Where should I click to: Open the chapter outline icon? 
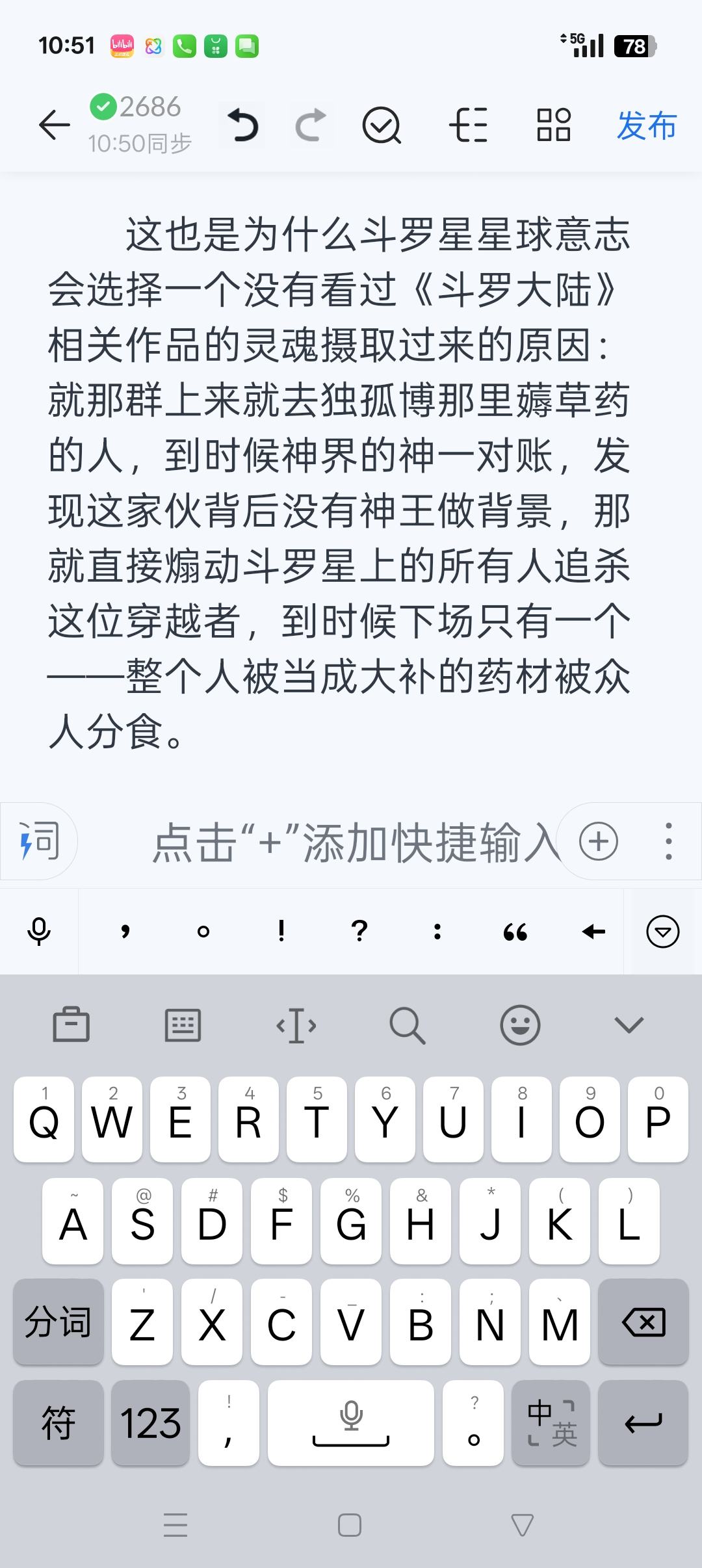tap(469, 125)
